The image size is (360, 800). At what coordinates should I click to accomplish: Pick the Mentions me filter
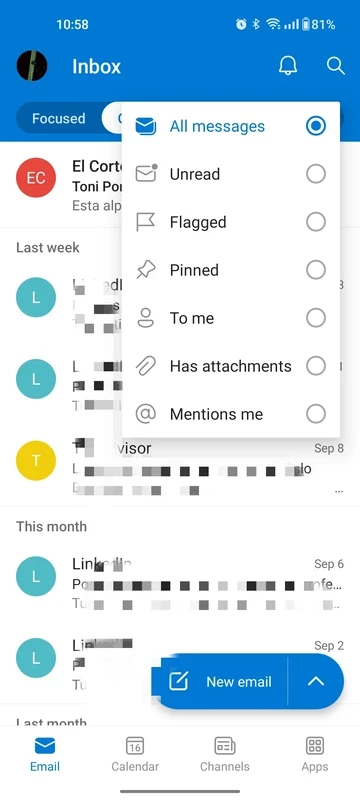point(231,414)
